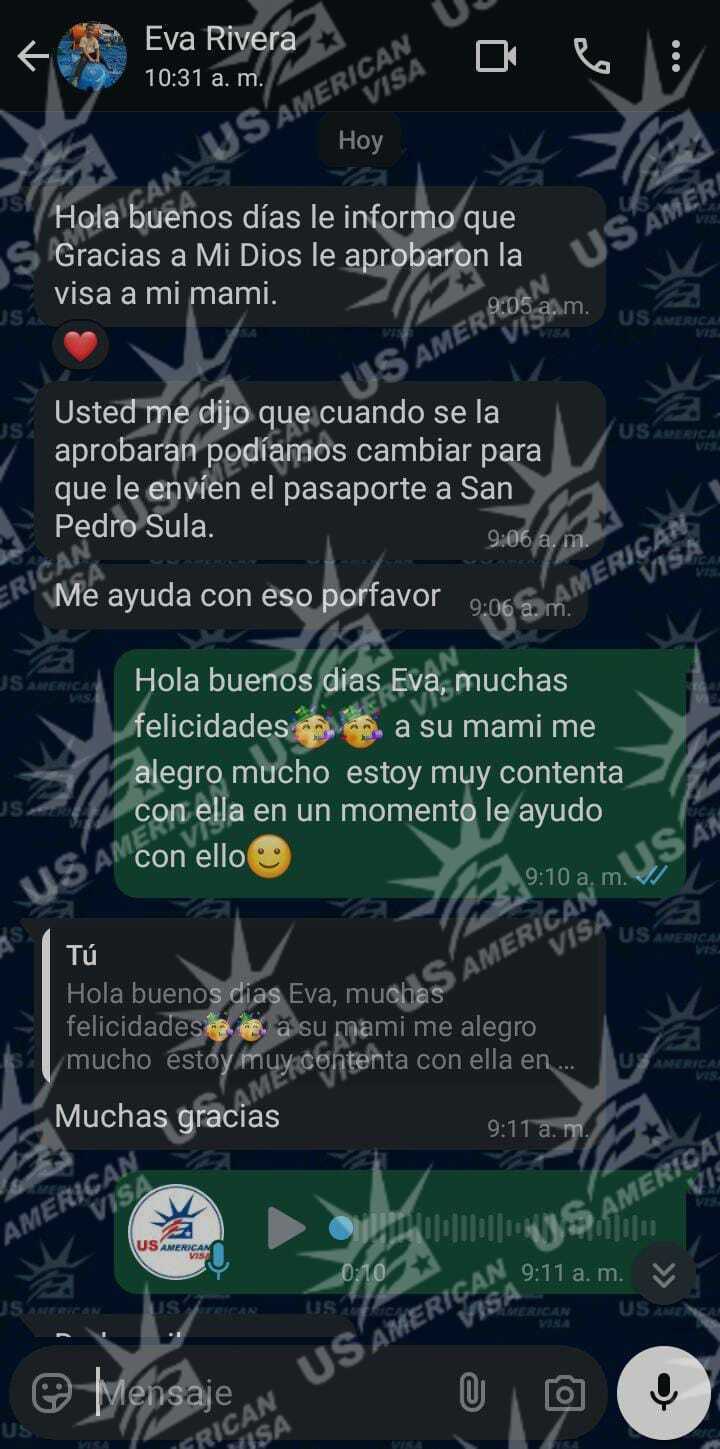Viewport: 720px width, 1449px height.
Task: Start a voice call with Eva Rivera
Action: 591,56
